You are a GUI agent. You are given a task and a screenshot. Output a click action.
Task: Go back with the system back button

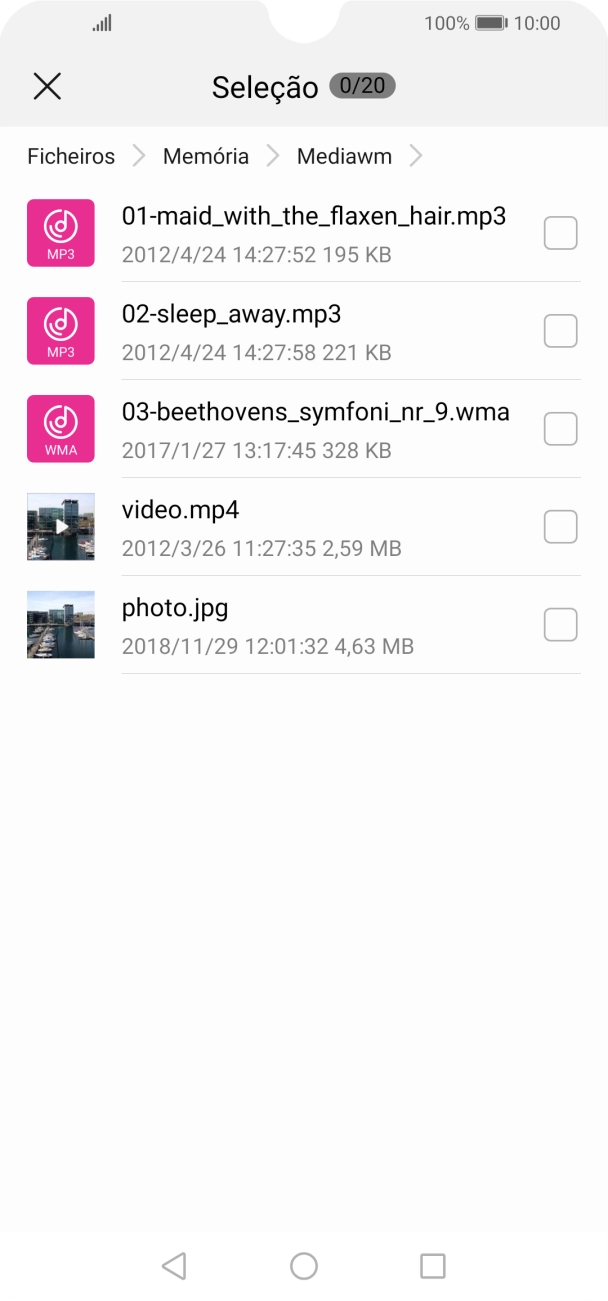point(174,1266)
